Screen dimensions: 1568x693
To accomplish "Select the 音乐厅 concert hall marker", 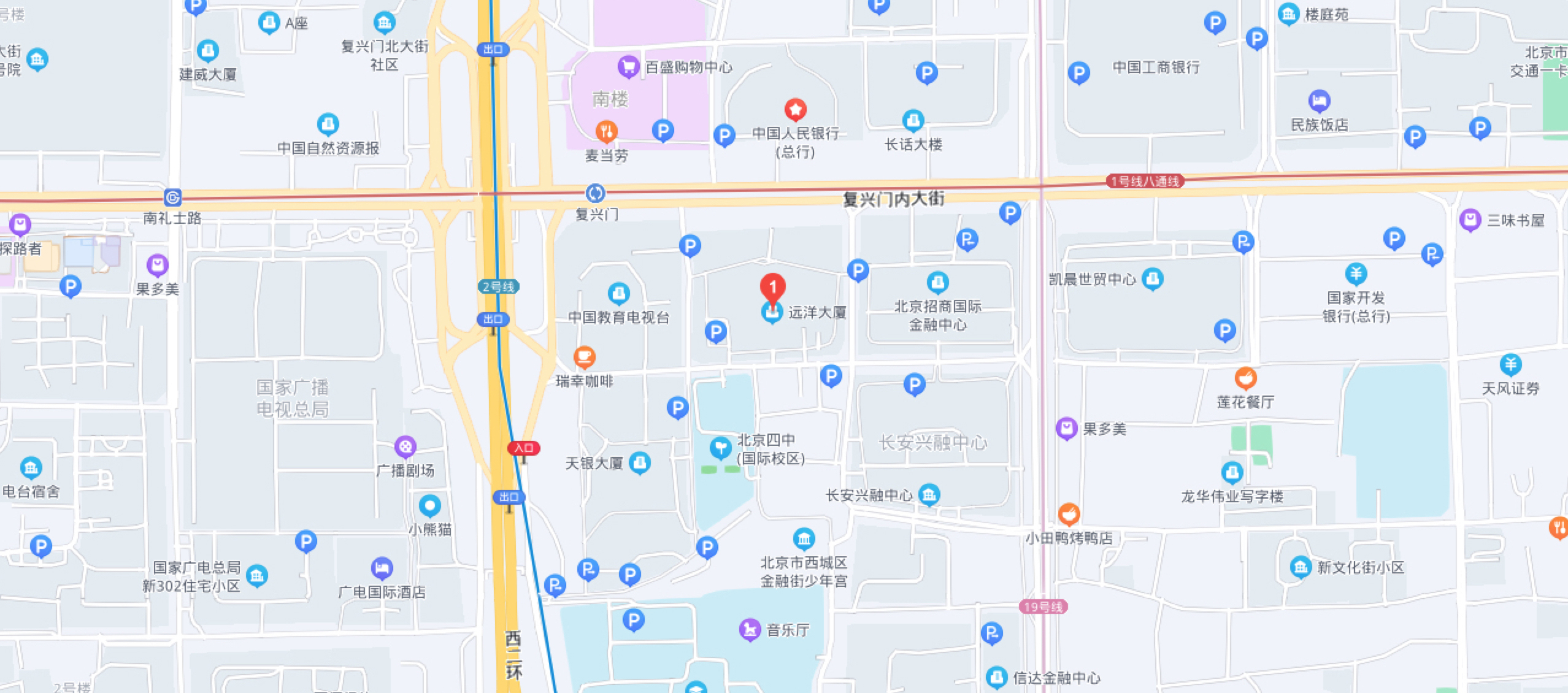I will point(750,629).
